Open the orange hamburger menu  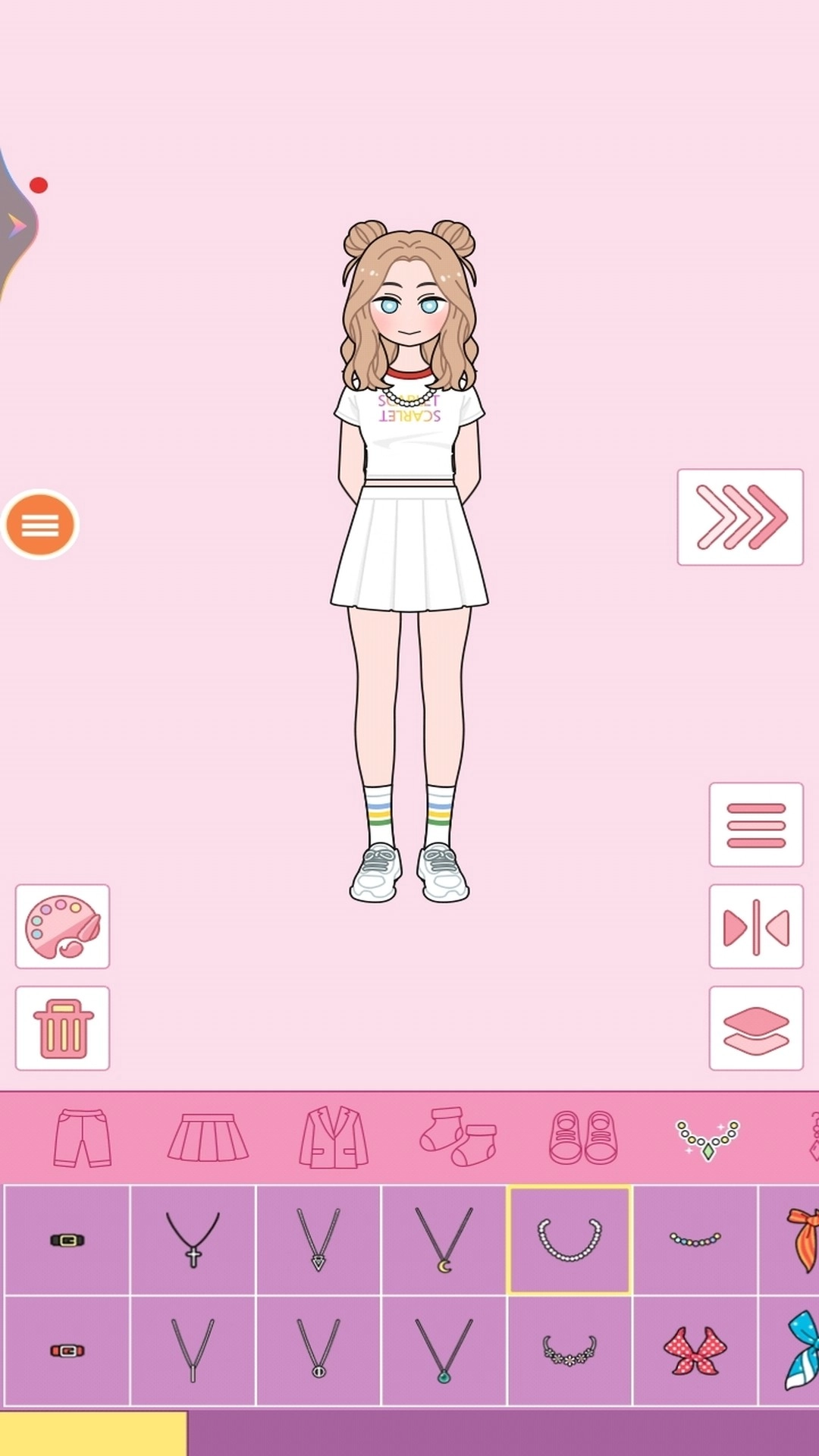(40, 523)
